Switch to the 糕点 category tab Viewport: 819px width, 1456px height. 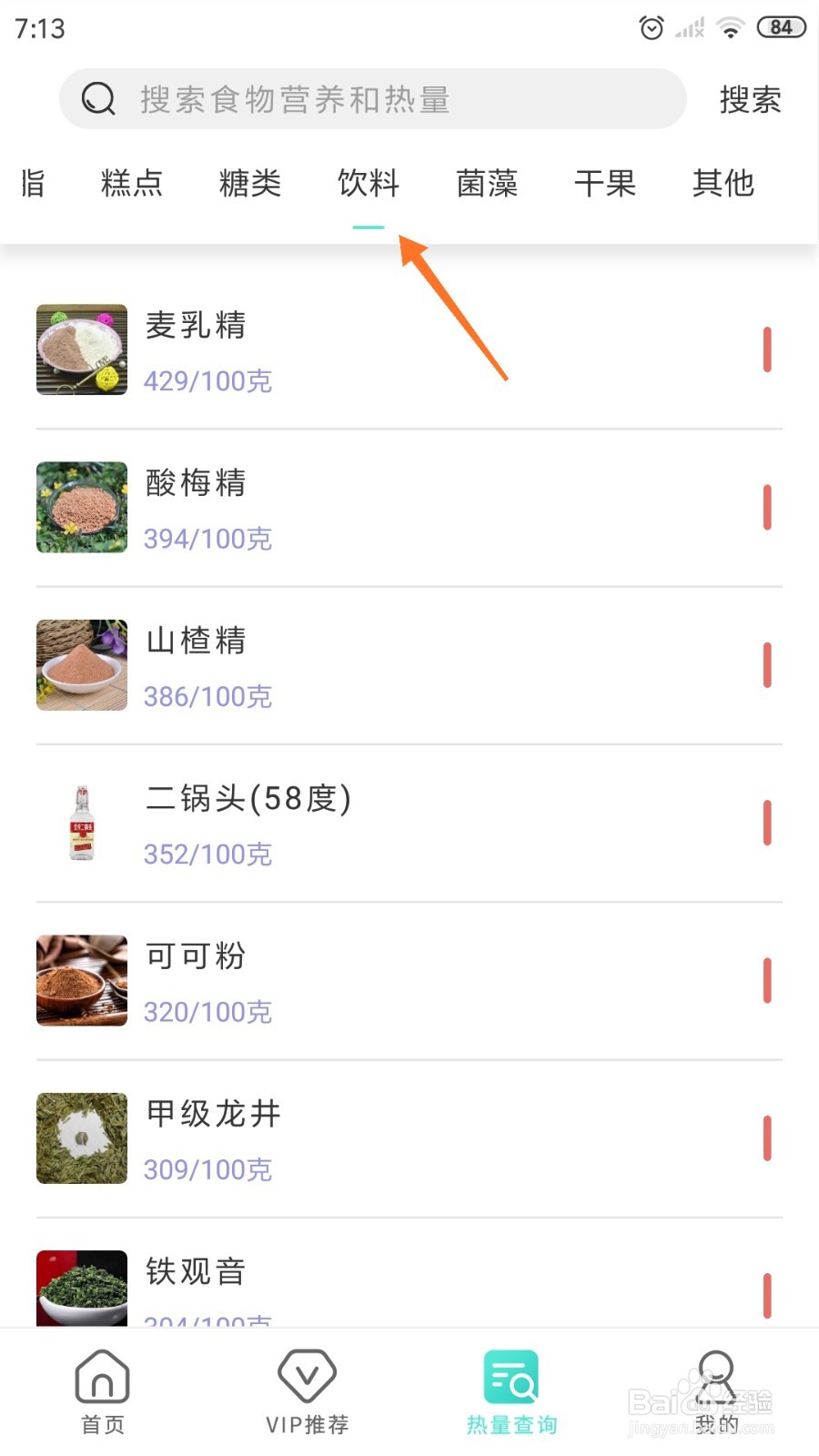click(132, 184)
